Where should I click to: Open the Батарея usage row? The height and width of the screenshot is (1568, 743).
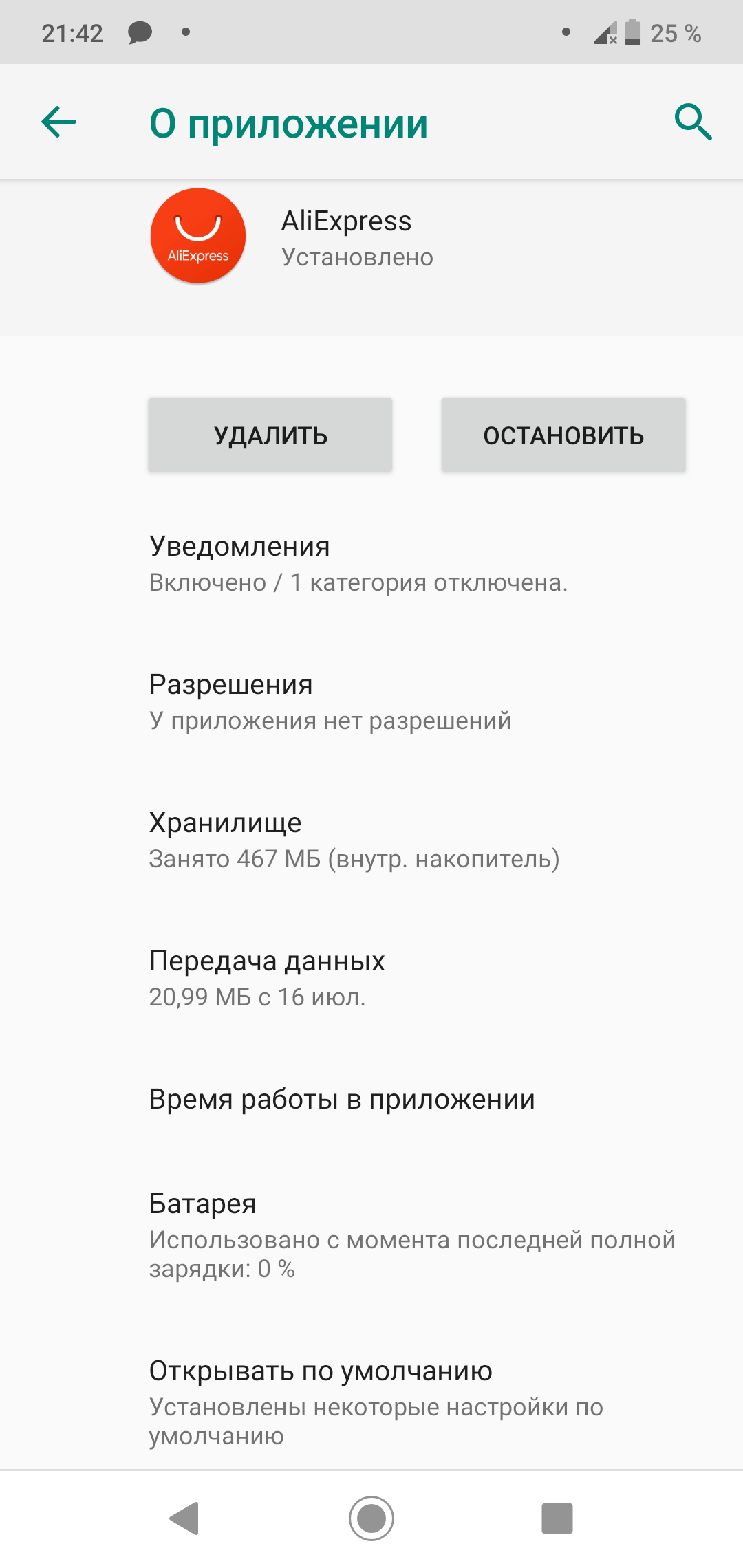371,1235
